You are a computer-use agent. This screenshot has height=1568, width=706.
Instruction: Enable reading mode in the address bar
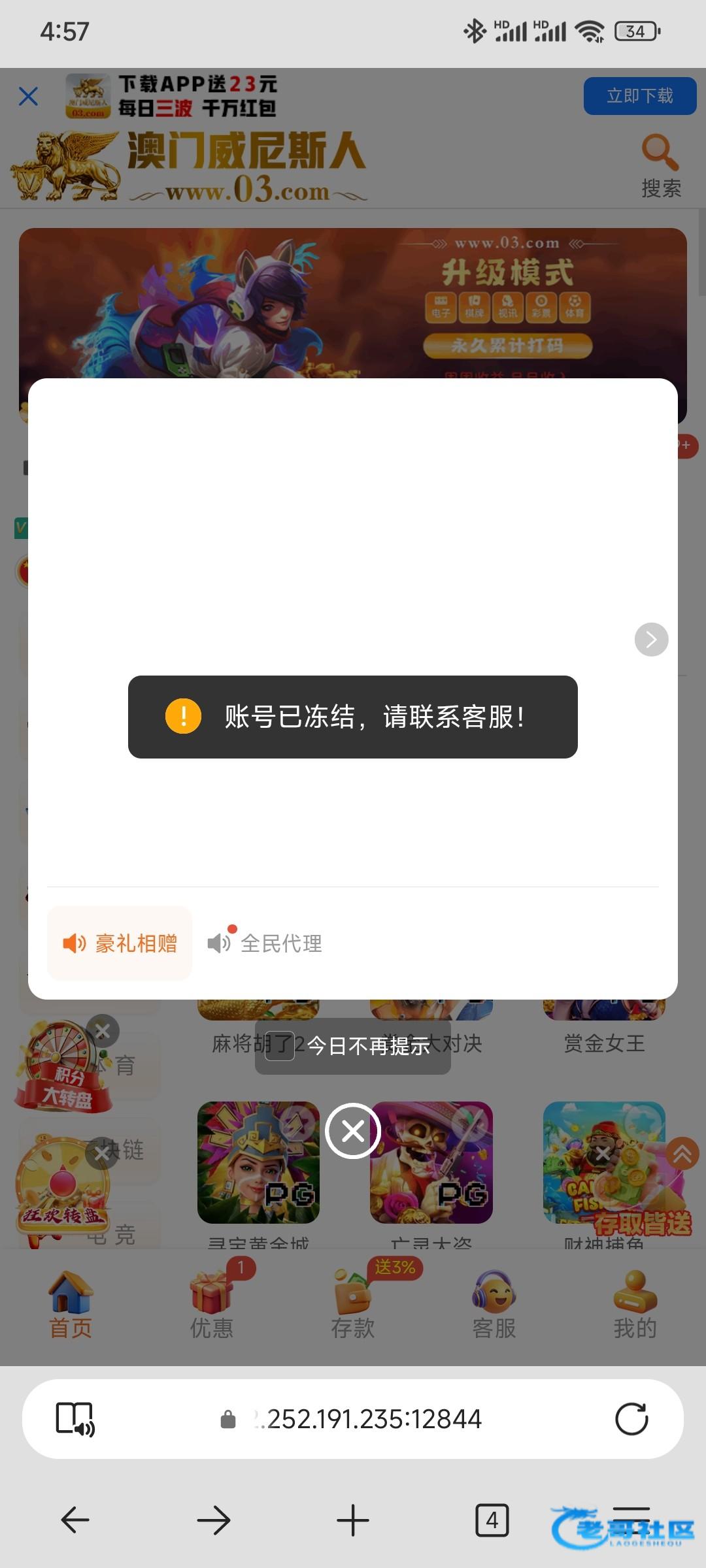pos(75,1419)
